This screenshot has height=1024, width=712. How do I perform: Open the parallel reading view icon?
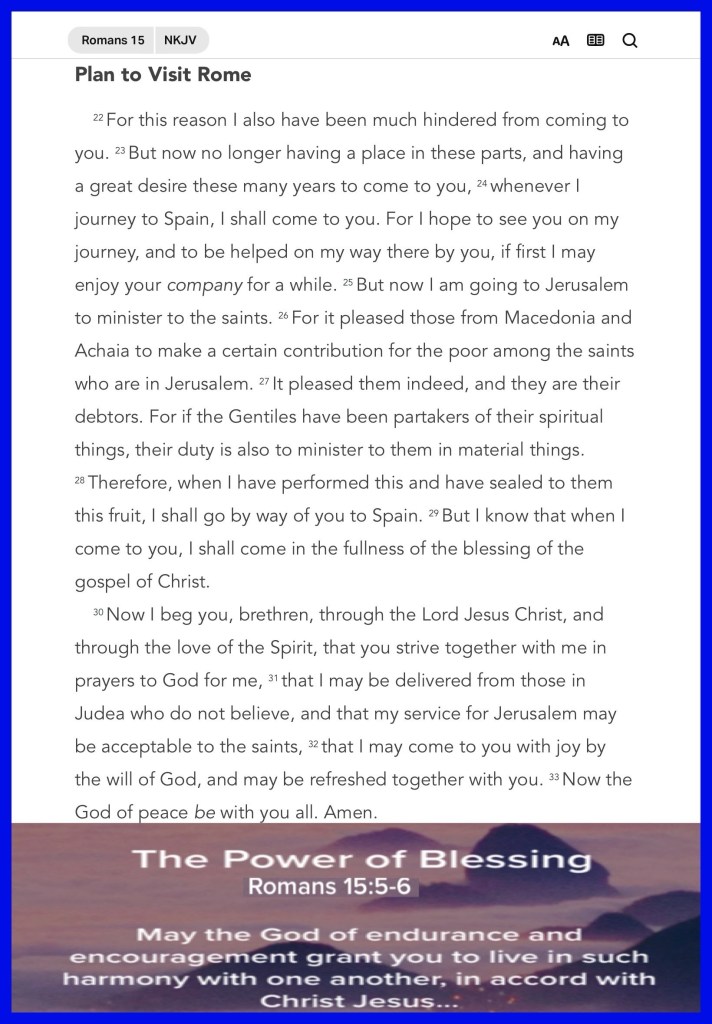tap(596, 41)
